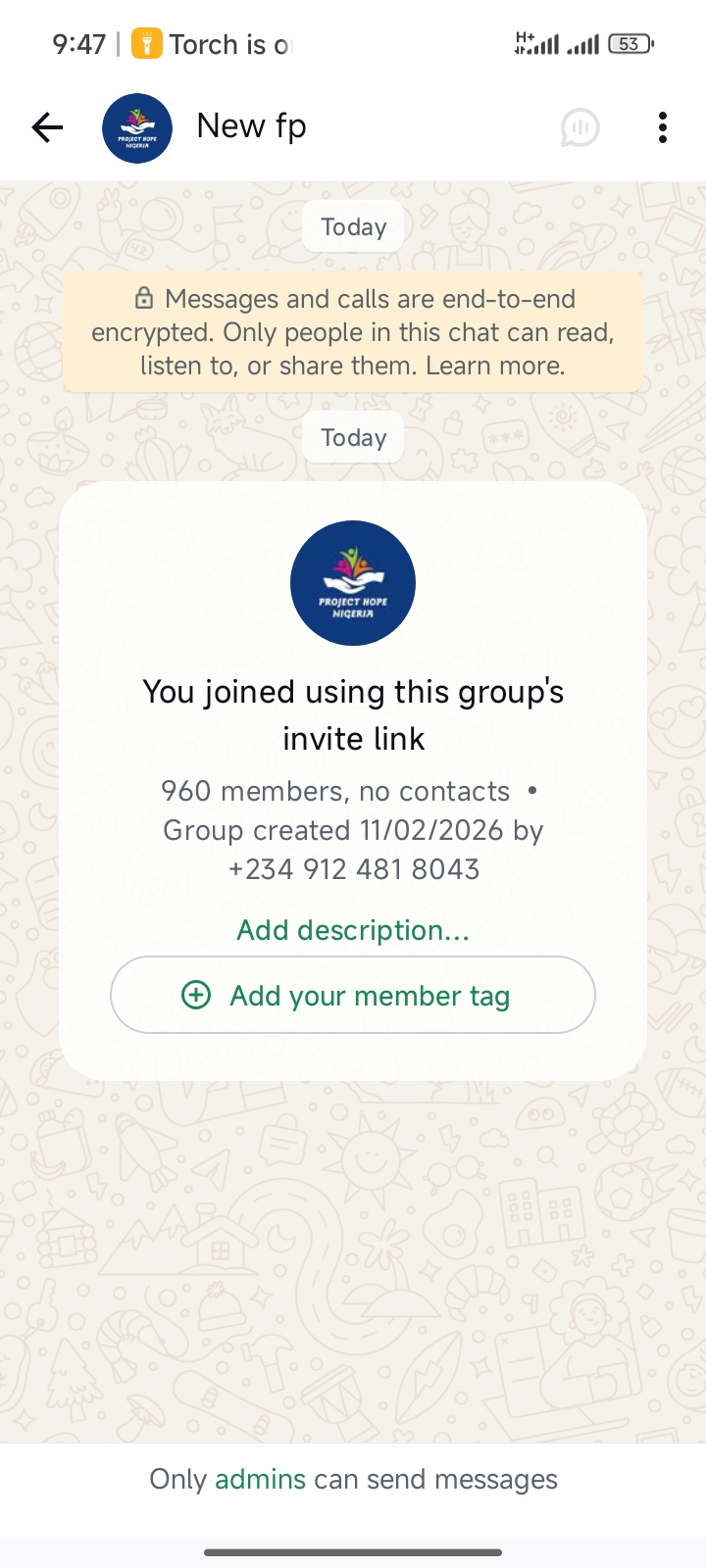The height and width of the screenshot is (1568, 706).
Task: Go back using the arrow icon
Action: (47, 127)
